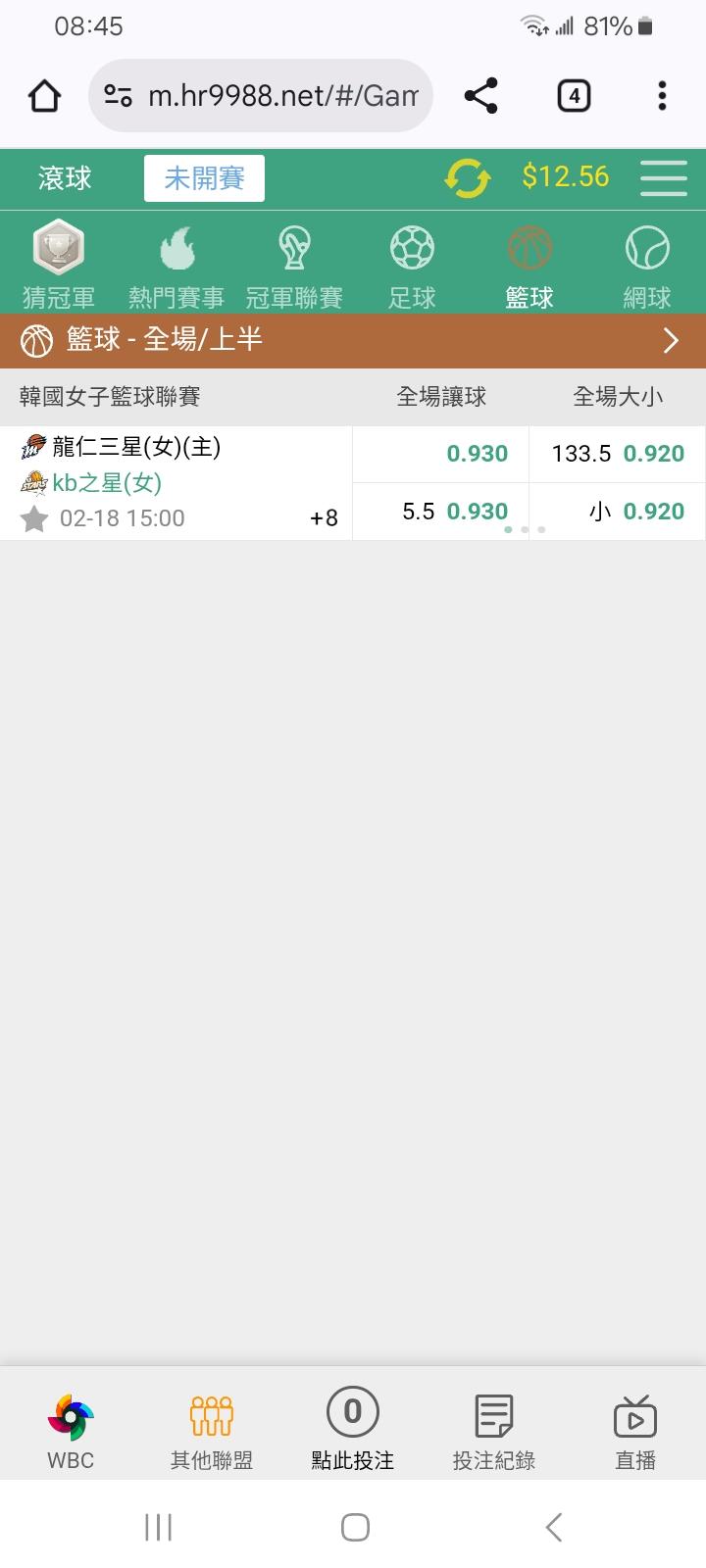Favorite the 龍仁三星 match with the star
Screen dimensions: 706x1568
point(34,518)
